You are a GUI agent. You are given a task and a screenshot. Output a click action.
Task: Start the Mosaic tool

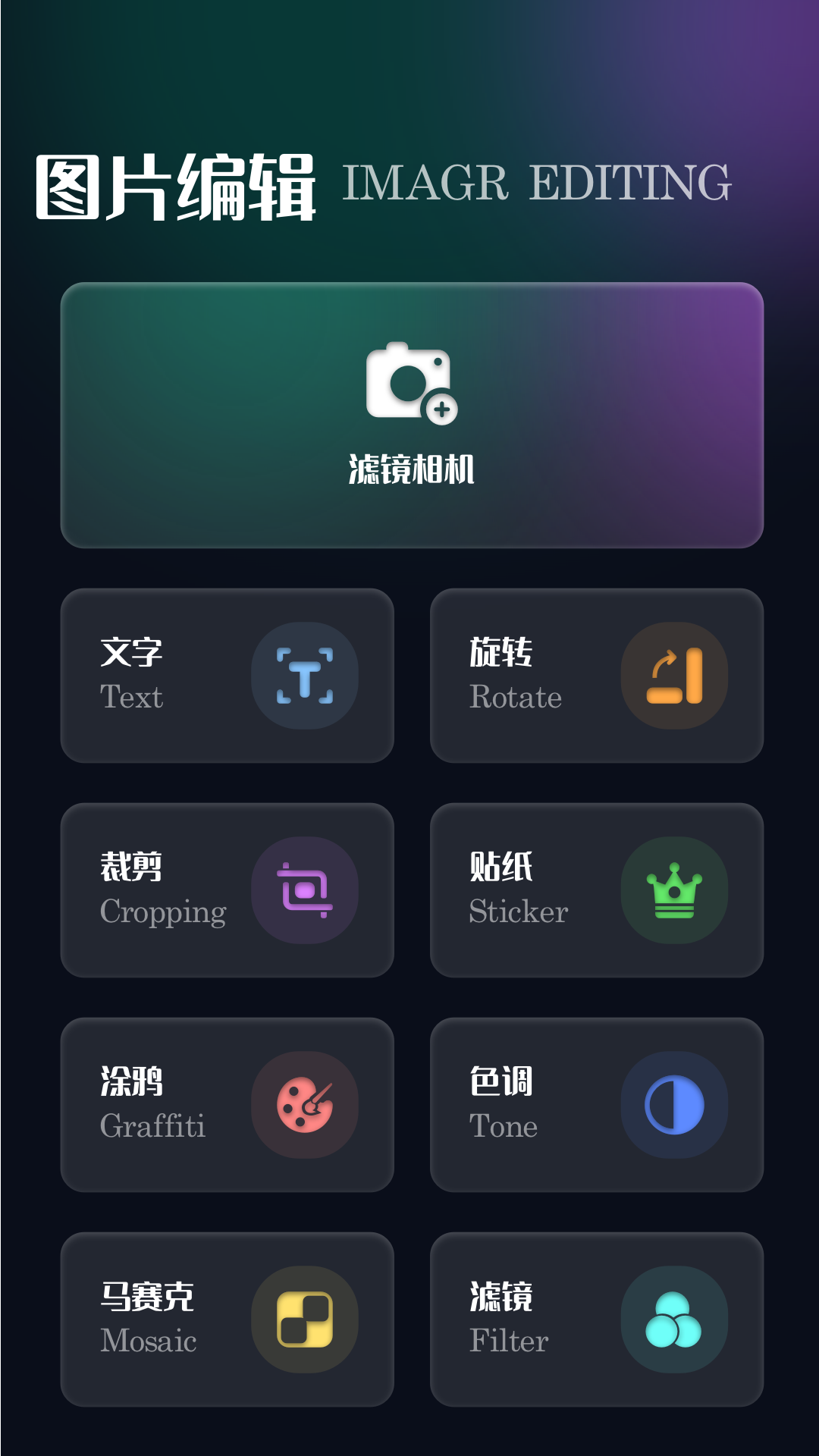227,1319
